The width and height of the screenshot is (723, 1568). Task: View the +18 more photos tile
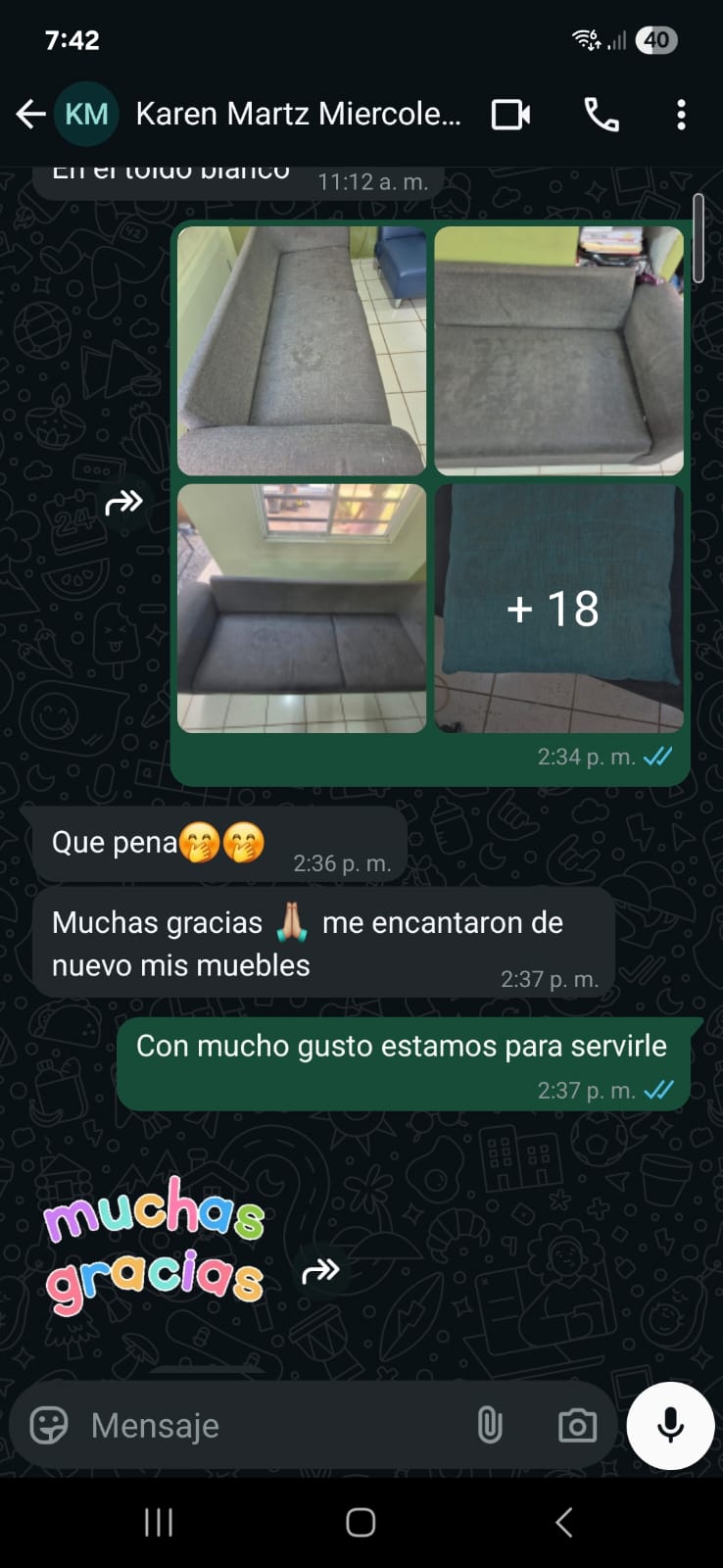tap(558, 608)
